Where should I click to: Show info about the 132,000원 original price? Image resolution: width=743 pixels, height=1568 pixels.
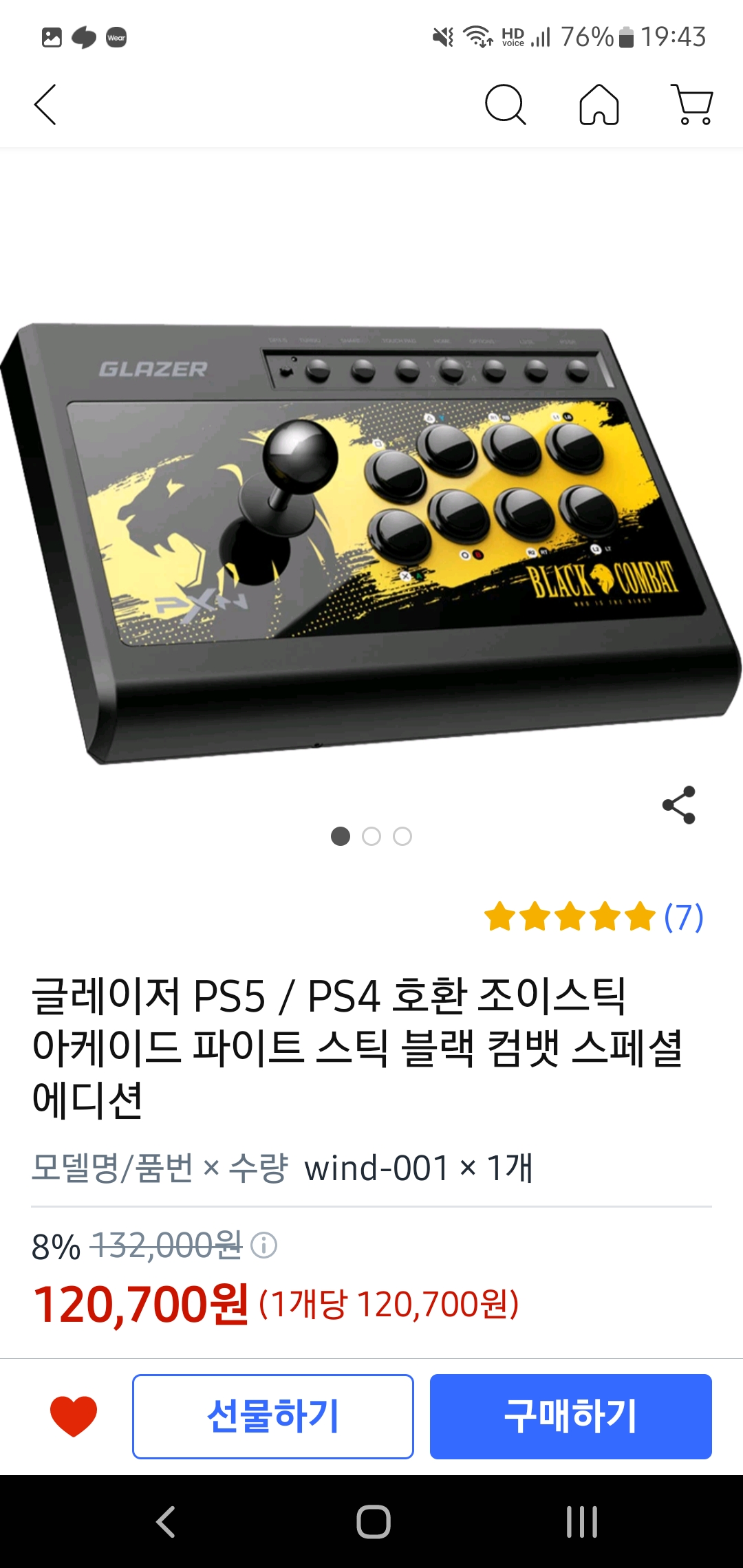coord(263,1245)
